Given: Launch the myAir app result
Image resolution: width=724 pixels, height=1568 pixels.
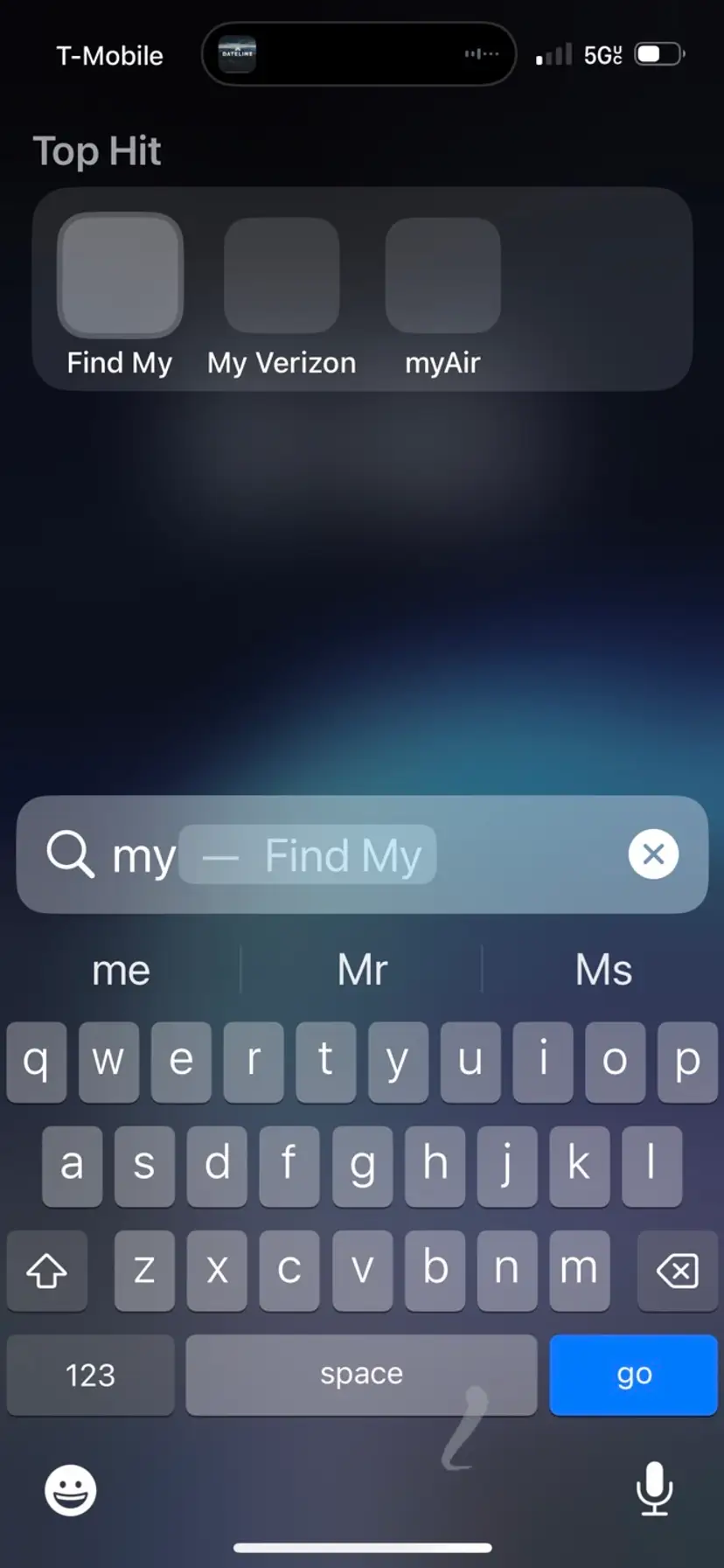Looking at the screenshot, I should click(x=442, y=276).
